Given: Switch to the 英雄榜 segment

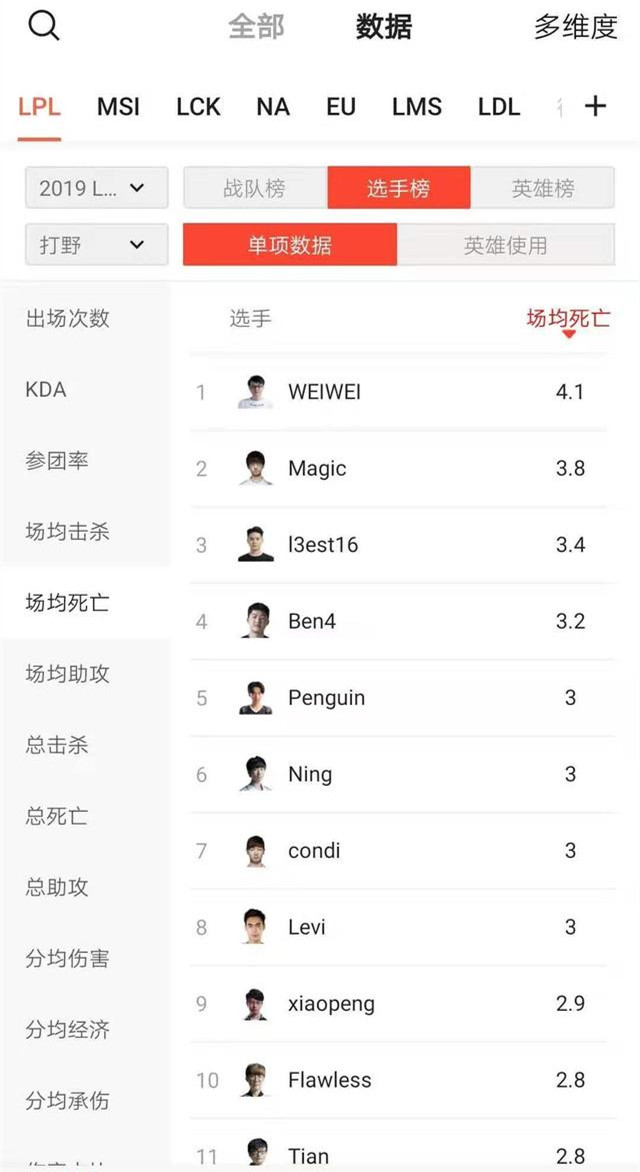Looking at the screenshot, I should pyautogui.click(x=543, y=188).
